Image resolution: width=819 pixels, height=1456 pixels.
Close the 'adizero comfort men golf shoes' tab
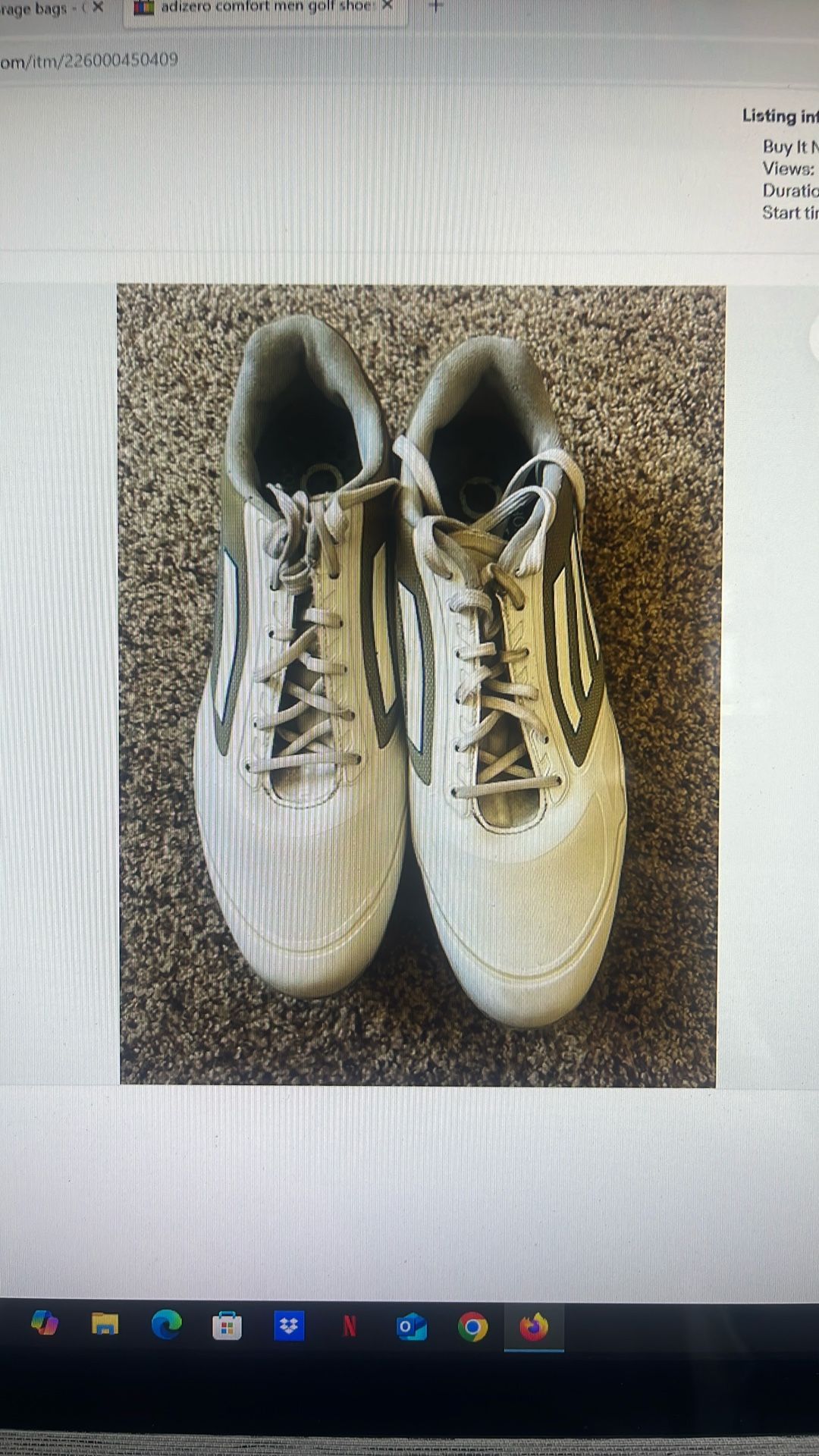tap(387, 6)
